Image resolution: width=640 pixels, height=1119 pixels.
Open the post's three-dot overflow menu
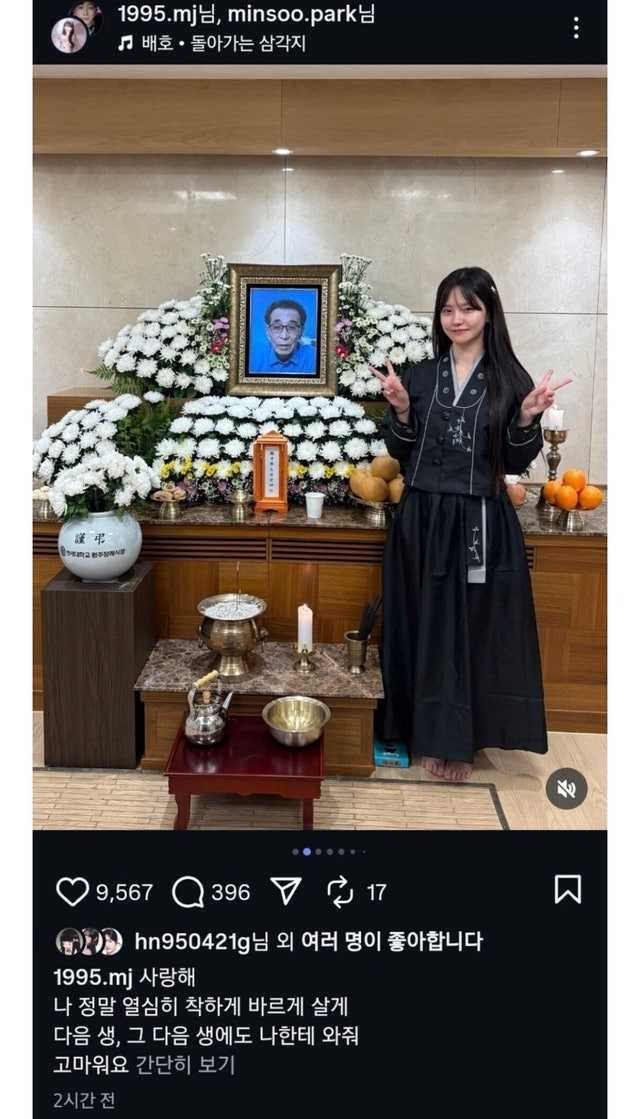pyautogui.click(x=576, y=28)
